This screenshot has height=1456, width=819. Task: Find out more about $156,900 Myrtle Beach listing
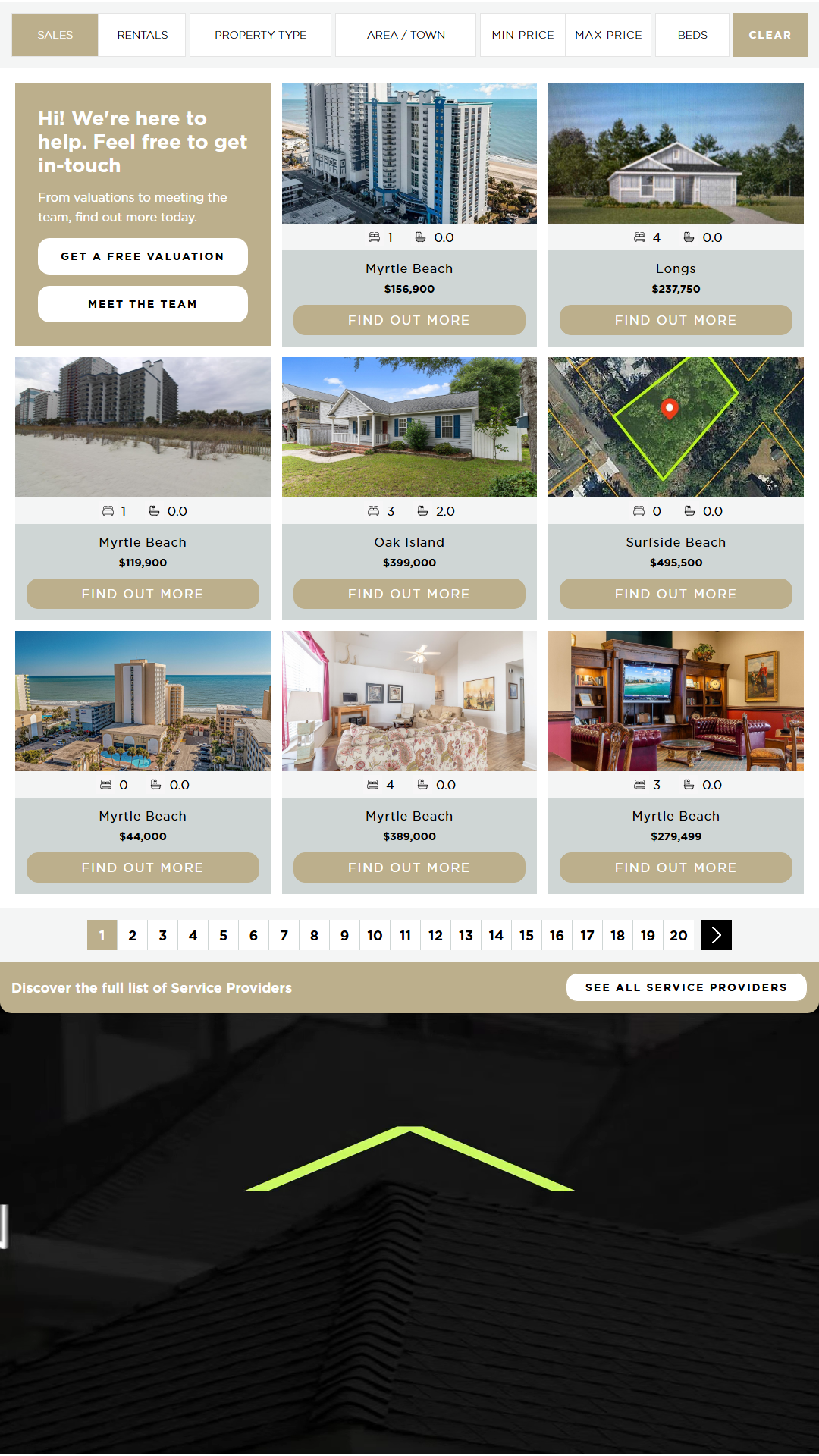pos(409,320)
